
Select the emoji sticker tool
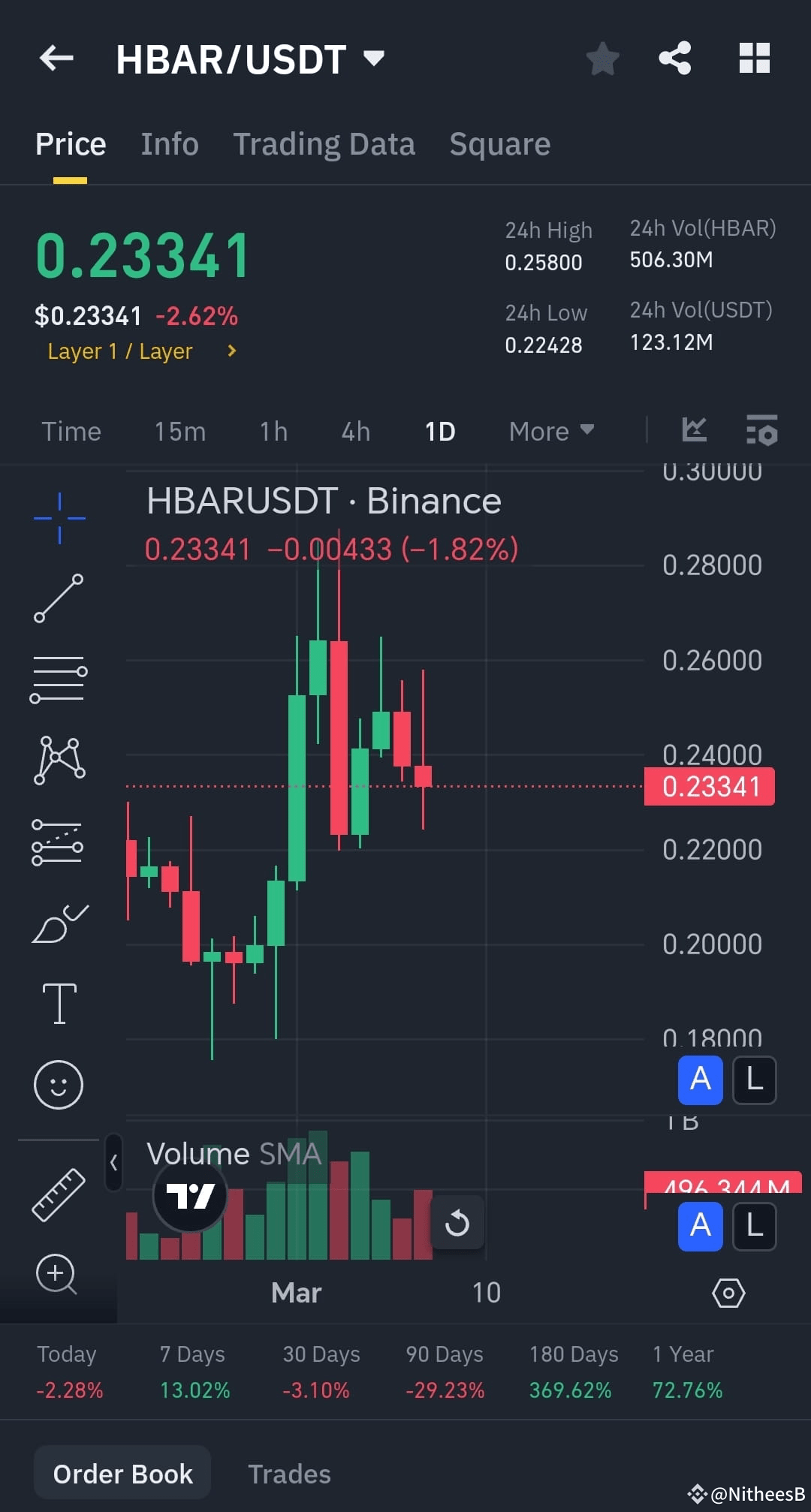(58, 1085)
